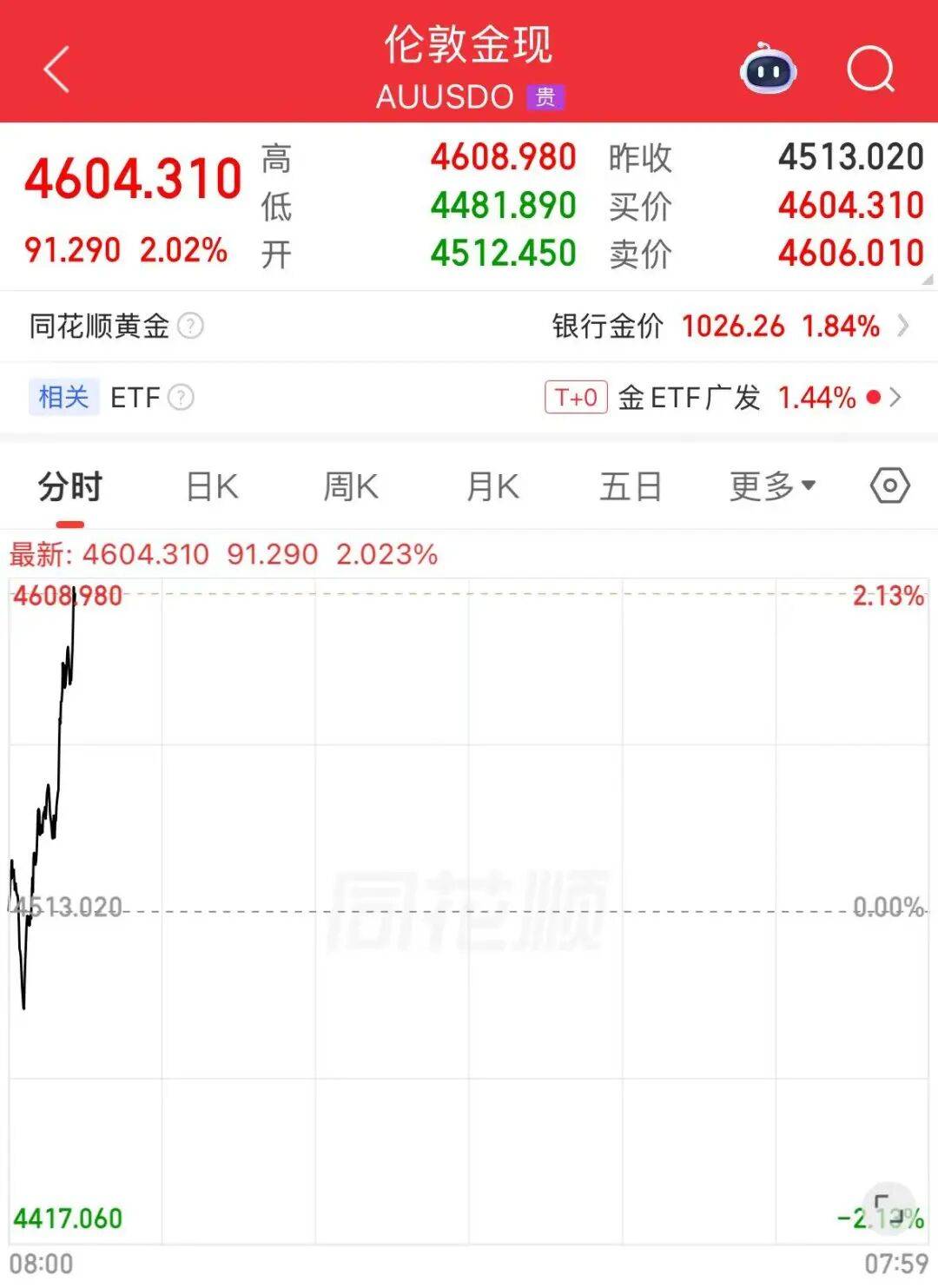Go back using the top-left arrow
Image resolution: width=938 pixels, height=1288 pixels.
(56, 69)
